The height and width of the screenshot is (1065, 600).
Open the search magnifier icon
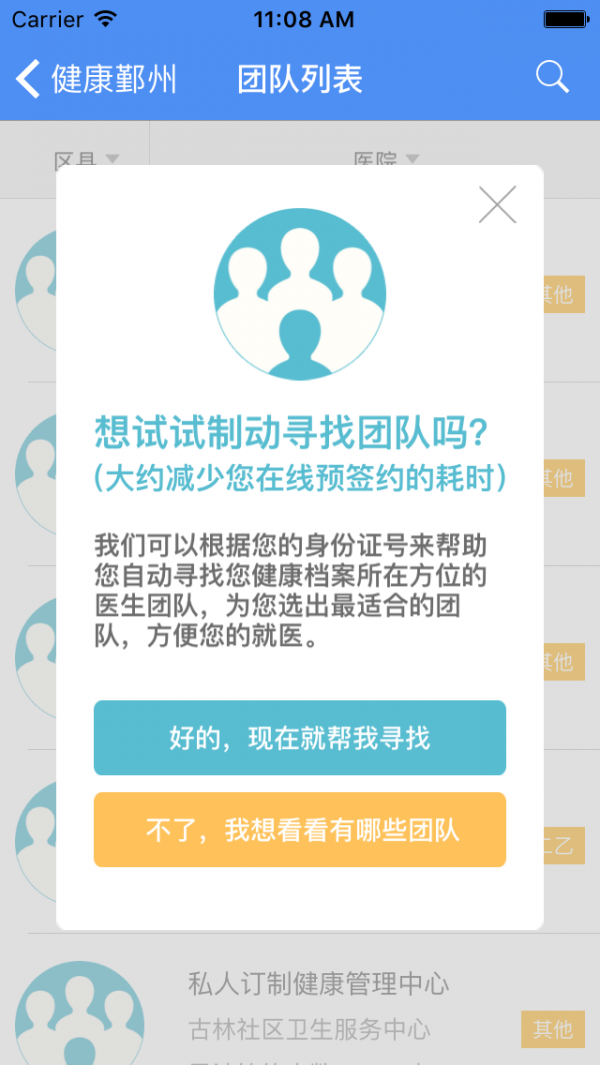[x=552, y=77]
